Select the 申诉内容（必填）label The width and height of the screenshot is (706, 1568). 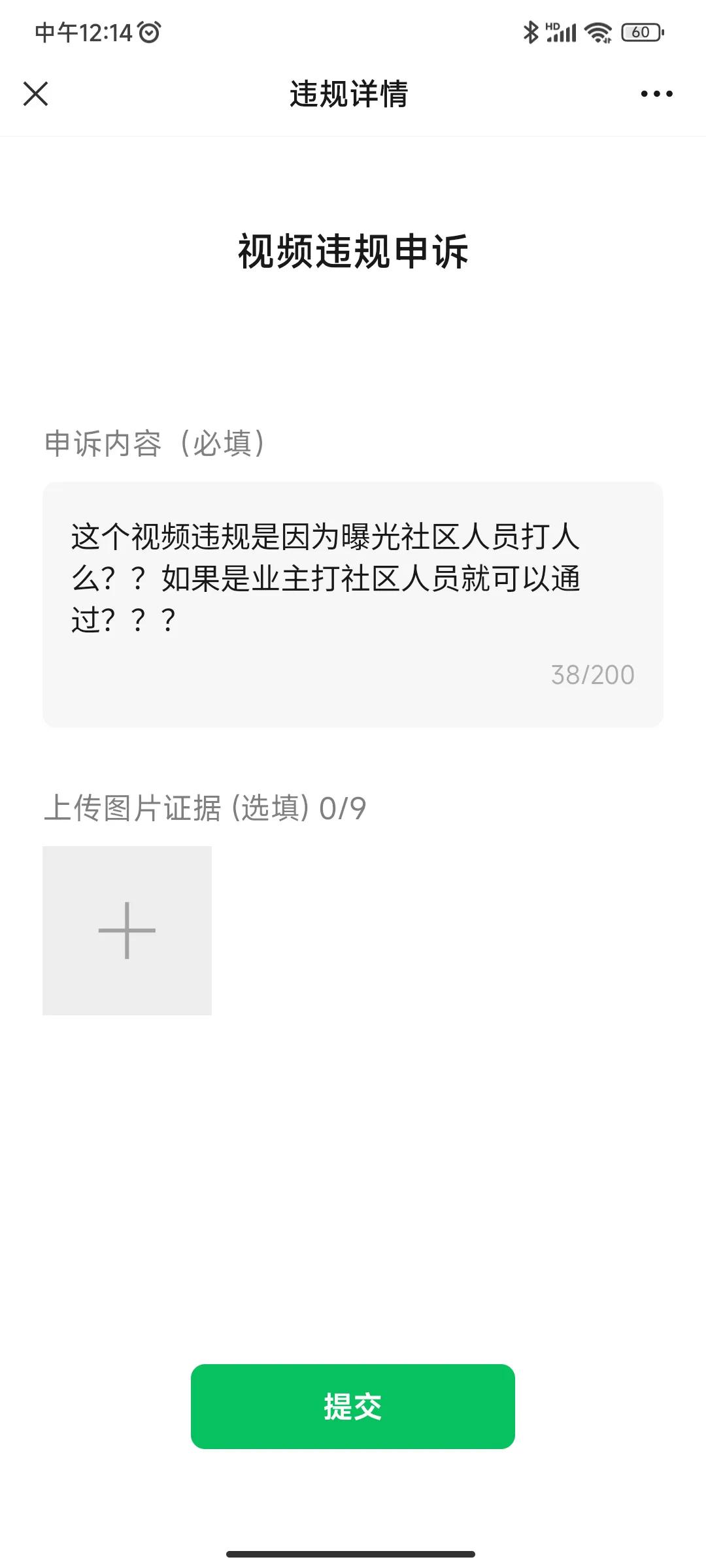(x=154, y=443)
